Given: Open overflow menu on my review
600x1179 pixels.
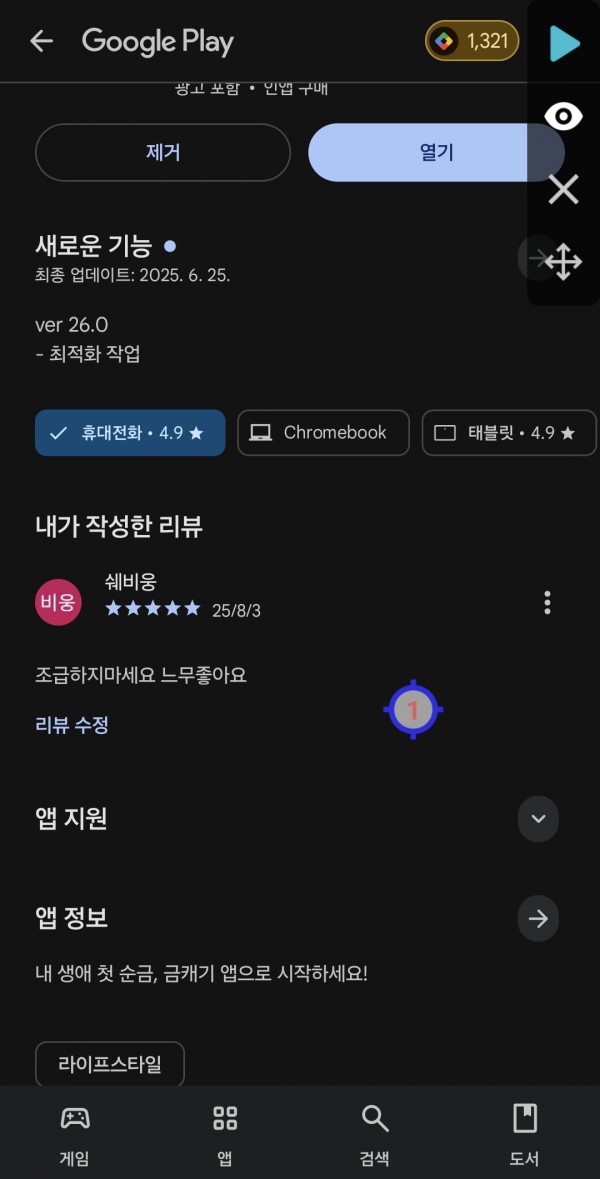Looking at the screenshot, I should click(547, 602).
